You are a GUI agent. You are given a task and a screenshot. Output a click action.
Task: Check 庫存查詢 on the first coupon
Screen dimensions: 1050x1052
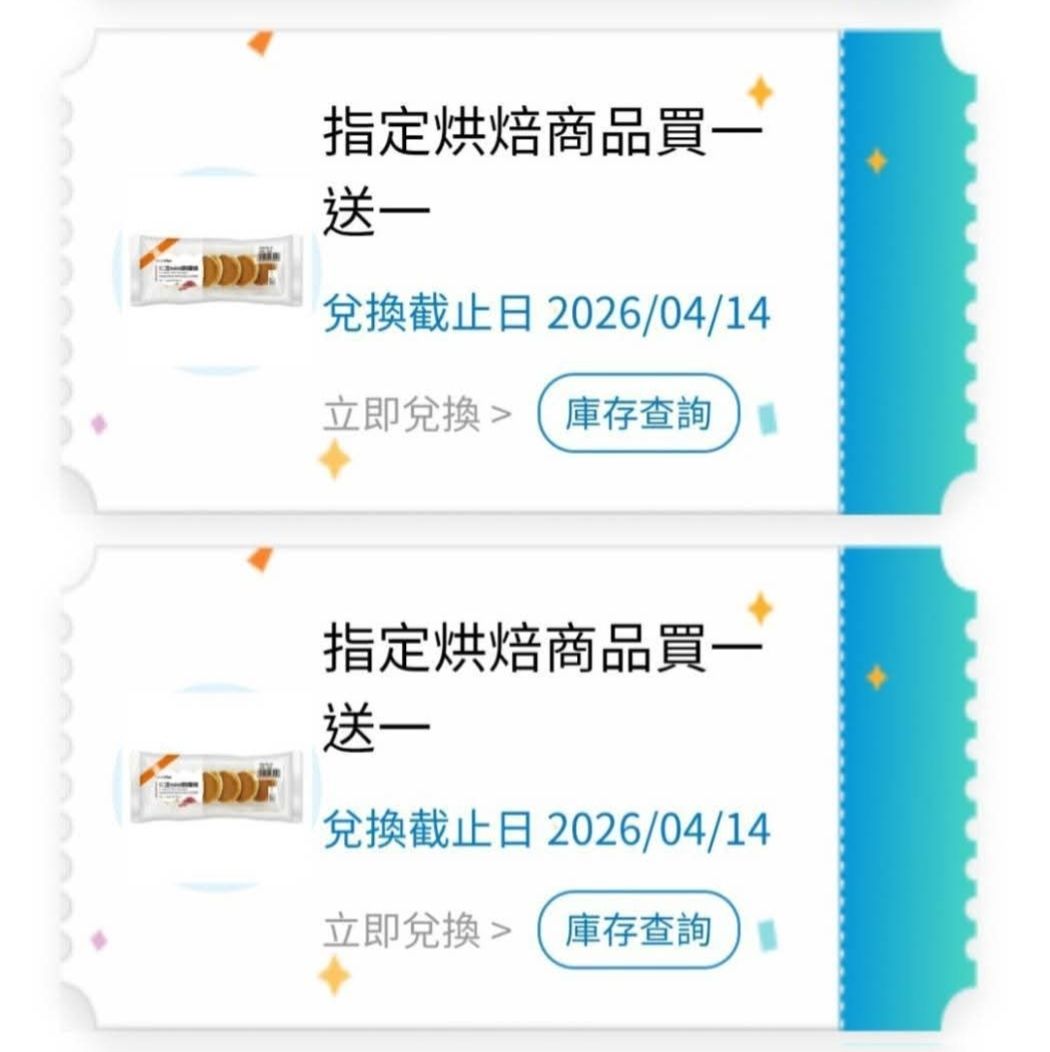tap(638, 414)
